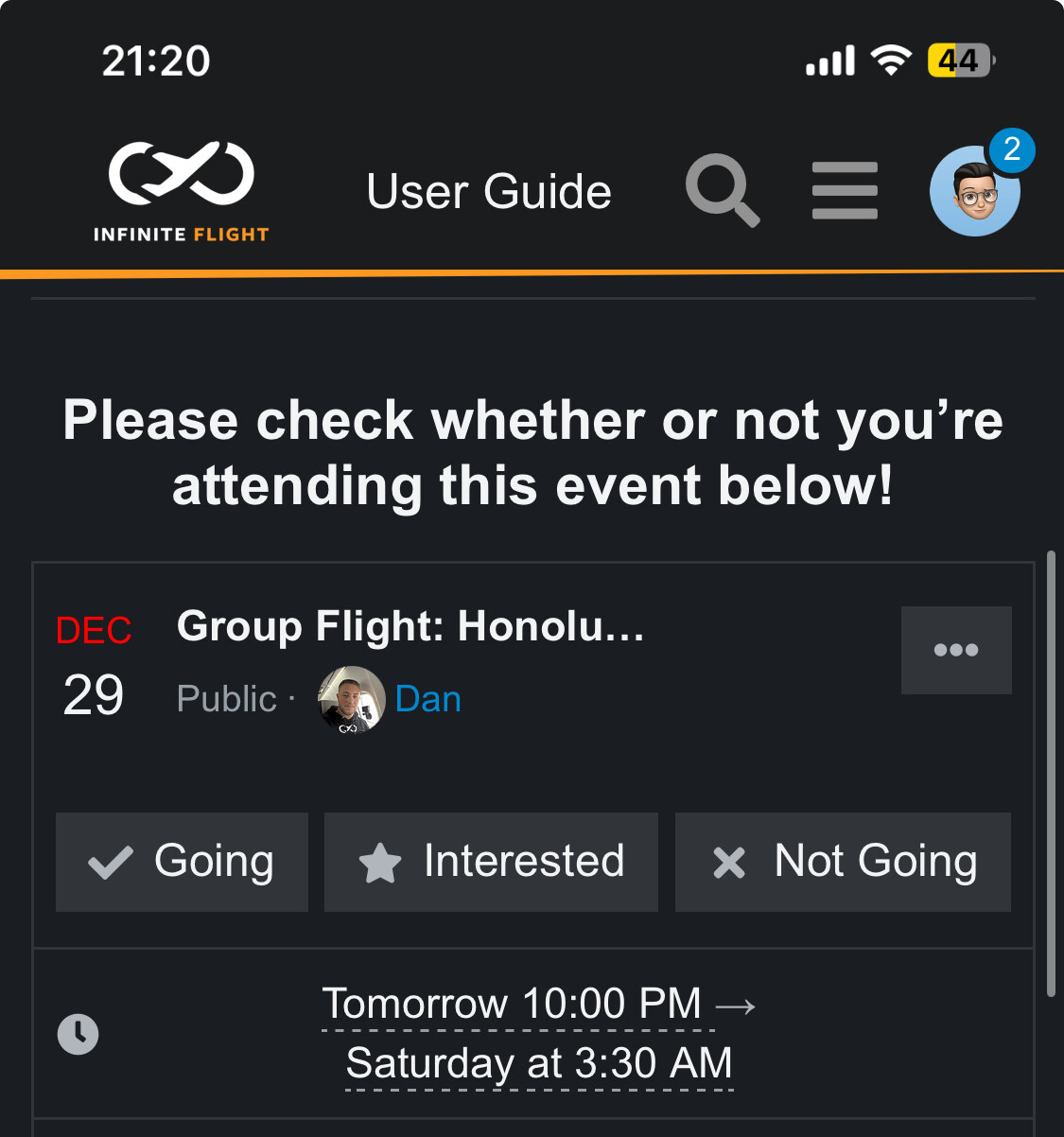Screen dimensions: 1064x1137
Task: Open your profile avatar with notifications
Action: (x=975, y=190)
